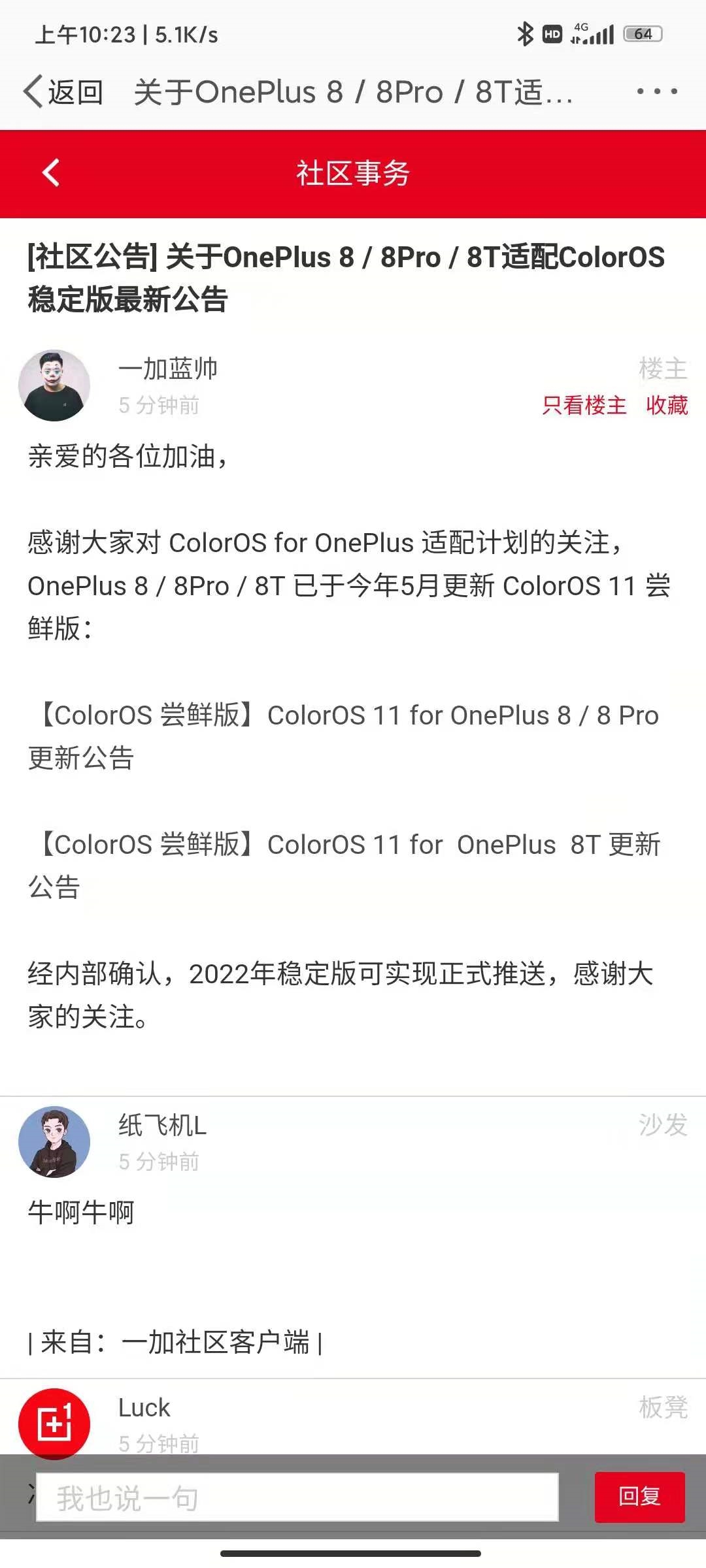This screenshot has height=1568, width=706.
Task: Open the three-dot overflow menu
Action: click(656, 91)
